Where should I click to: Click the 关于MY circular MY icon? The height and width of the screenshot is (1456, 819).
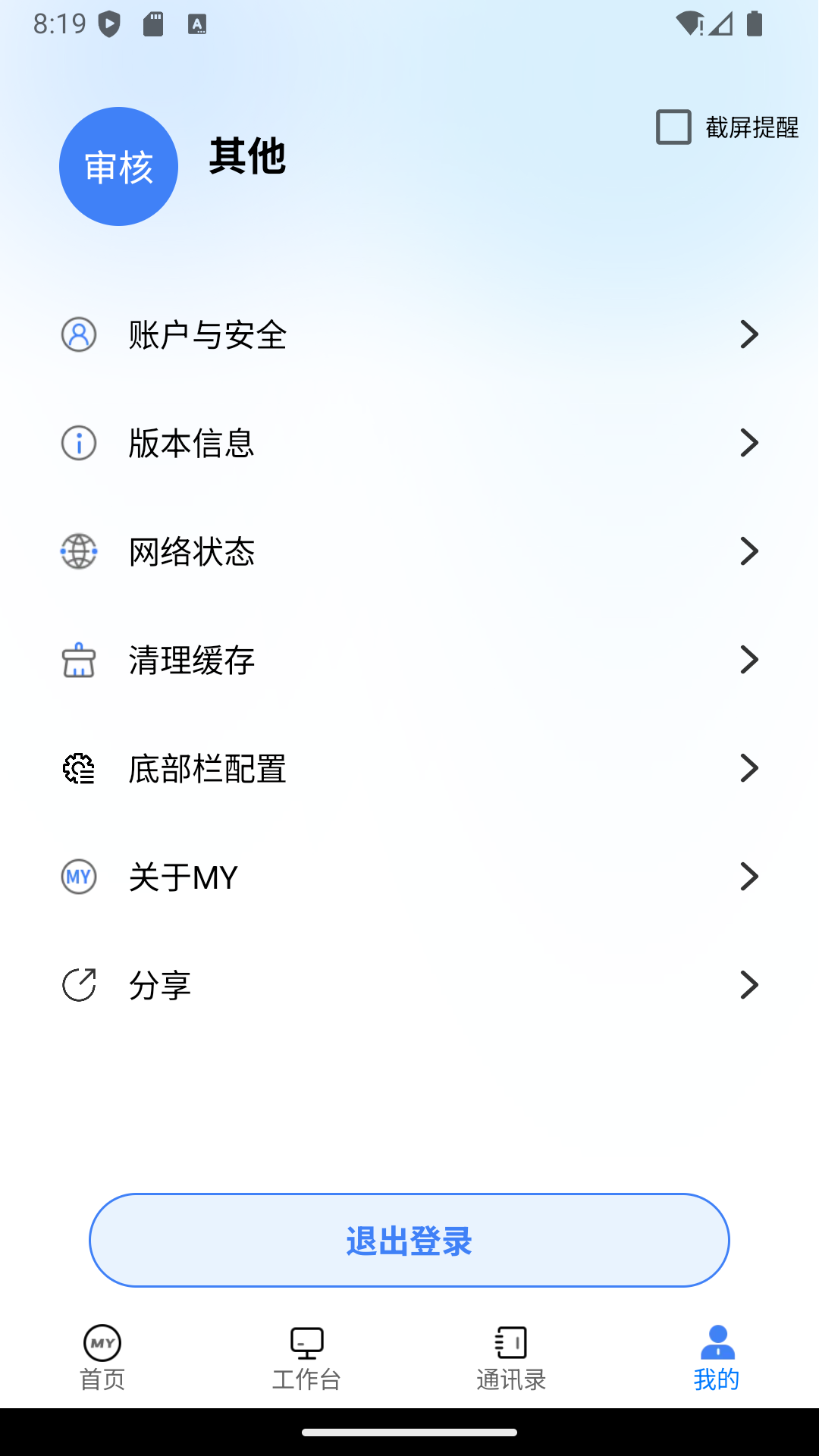tap(79, 877)
